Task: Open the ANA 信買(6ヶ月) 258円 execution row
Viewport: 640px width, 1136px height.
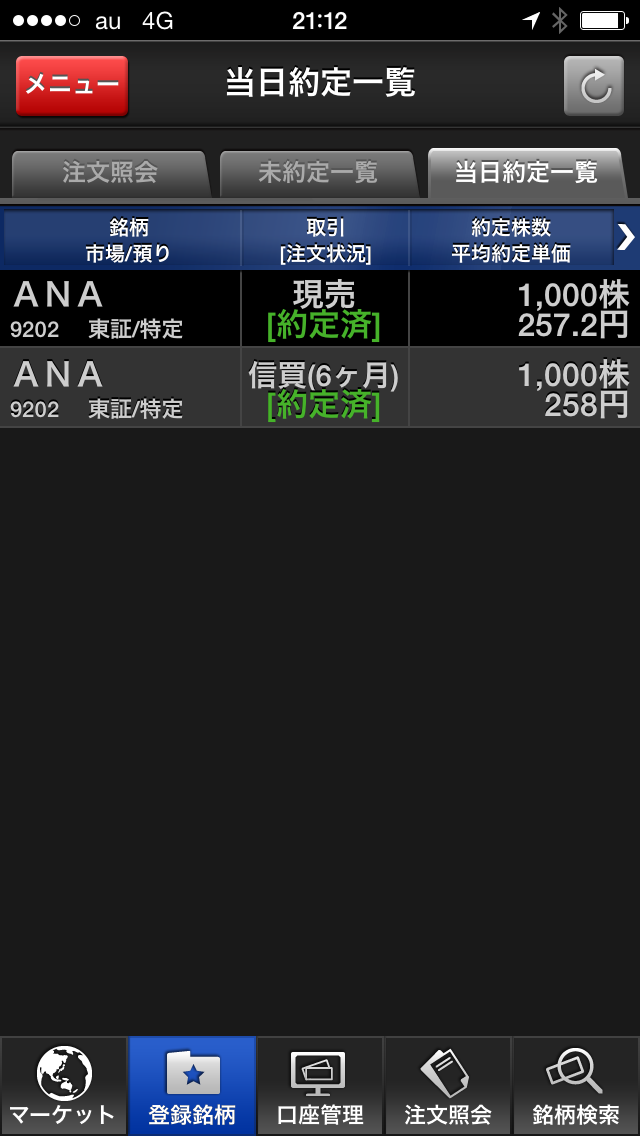Action: coord(320,388)
